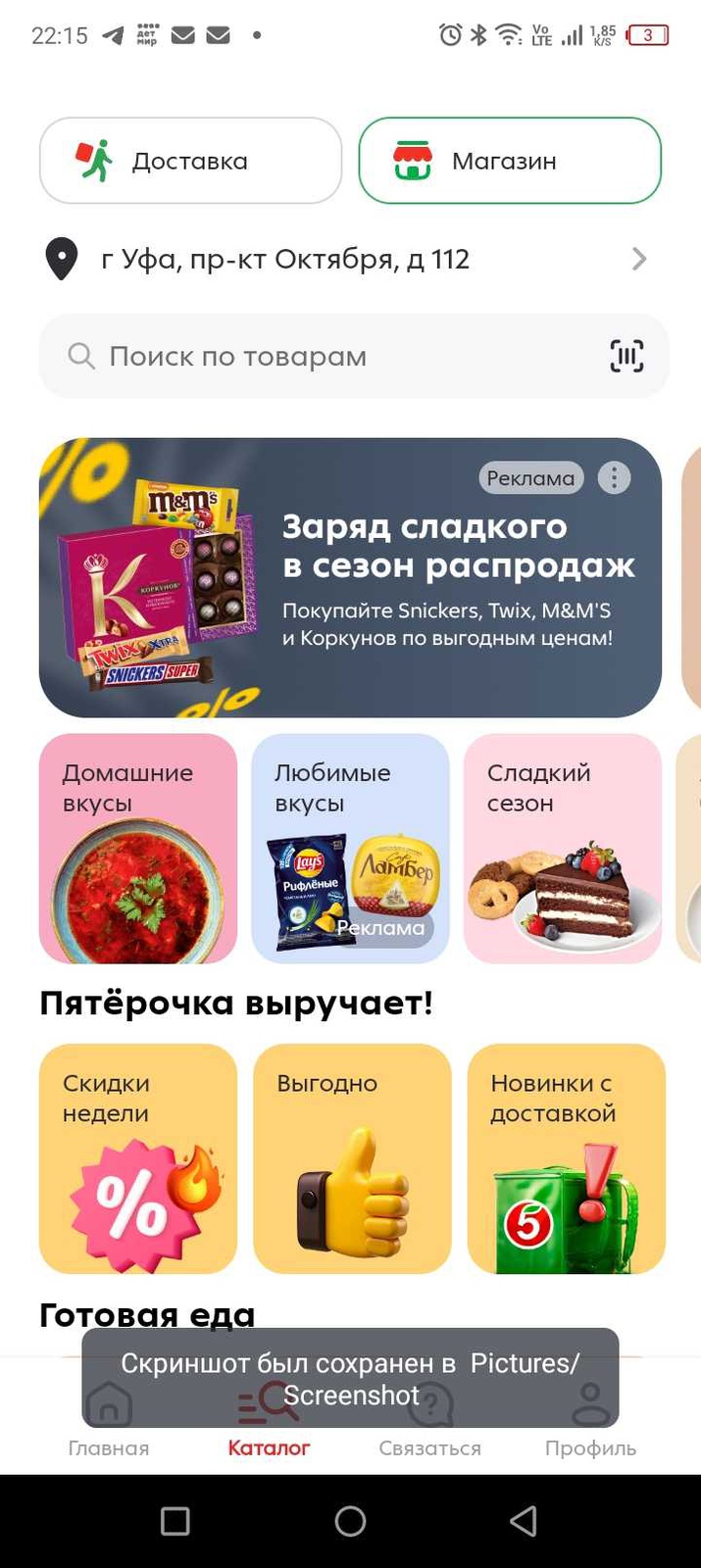
Task: Open the Скидки недели card
Action: click(138, 1158)
